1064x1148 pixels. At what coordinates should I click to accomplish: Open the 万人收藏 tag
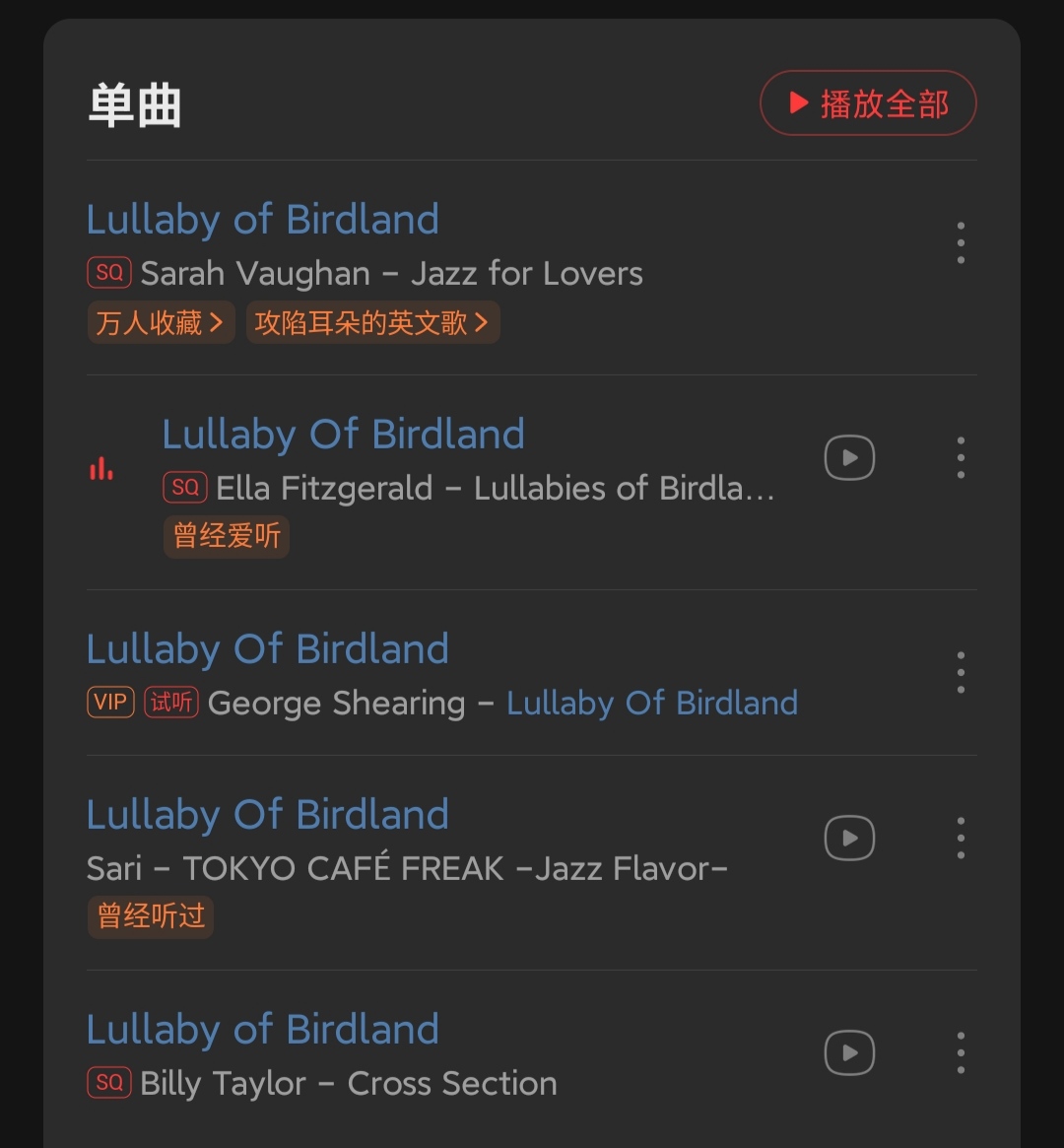[160, 323]
